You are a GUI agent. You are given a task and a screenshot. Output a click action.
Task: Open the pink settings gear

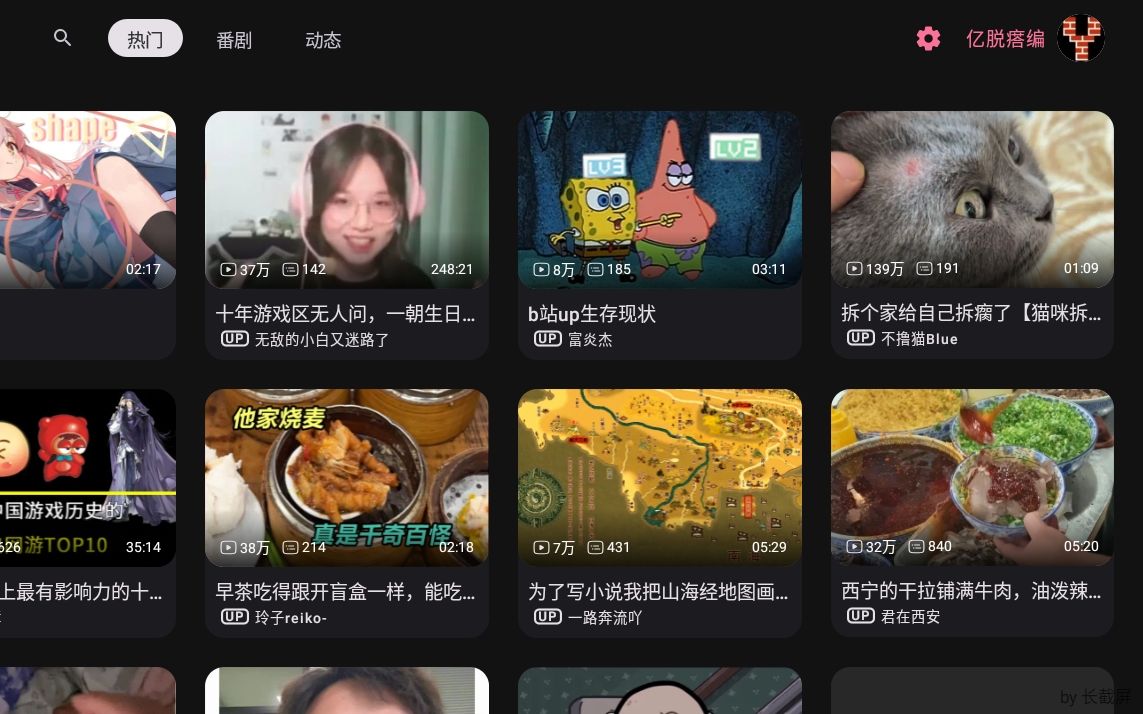click(928, 39)
